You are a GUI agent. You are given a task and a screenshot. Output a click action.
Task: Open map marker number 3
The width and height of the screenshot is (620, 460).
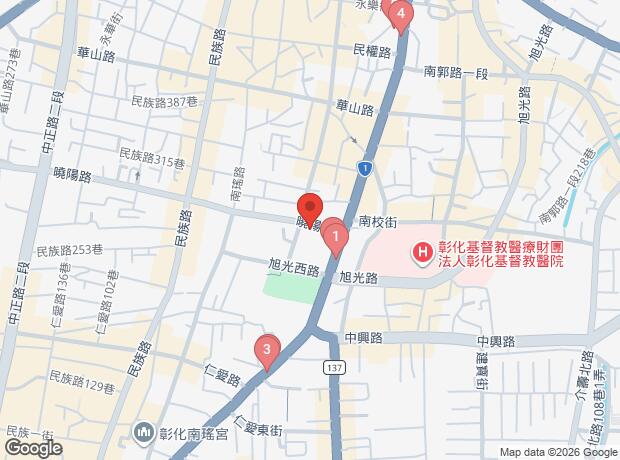tap(266, 350)
